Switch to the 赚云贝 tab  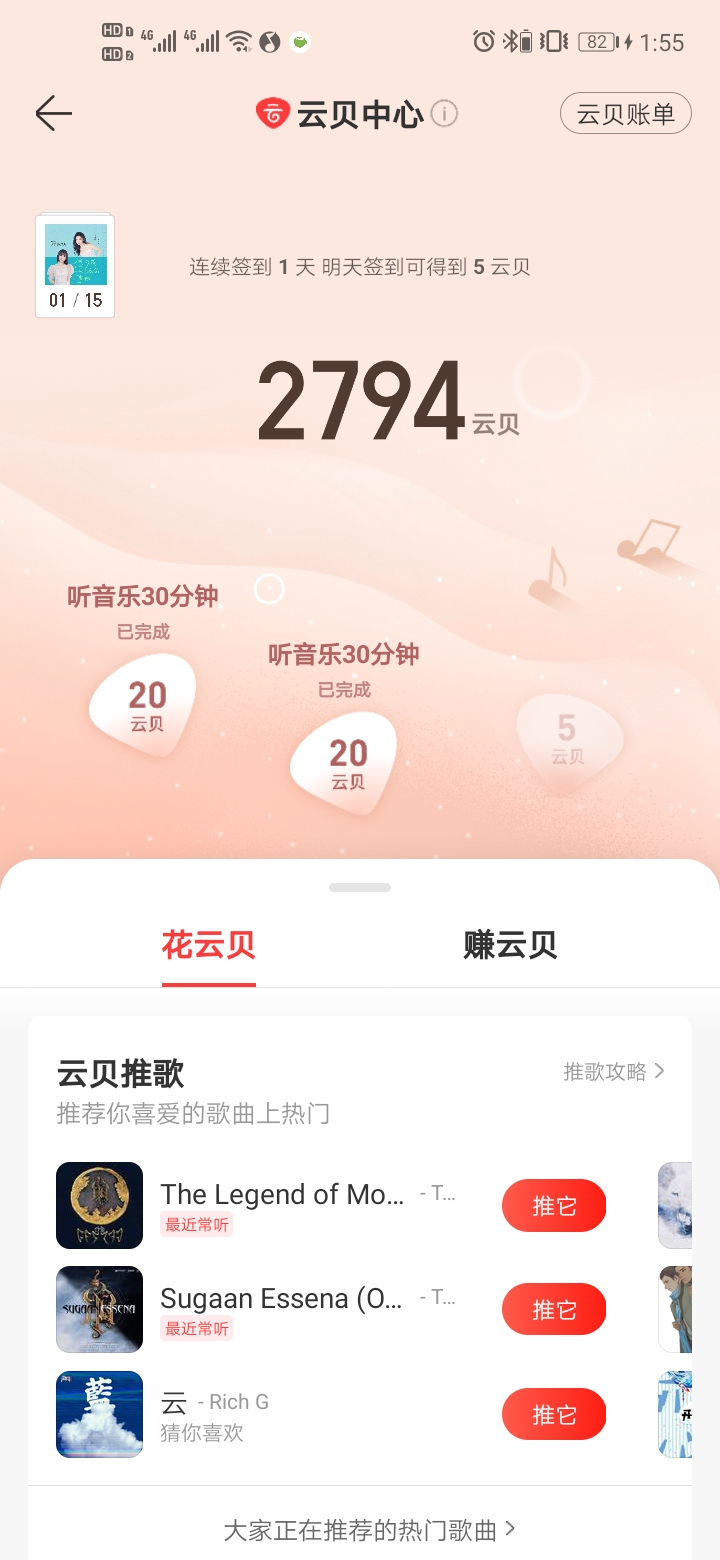tap(510, 945)
